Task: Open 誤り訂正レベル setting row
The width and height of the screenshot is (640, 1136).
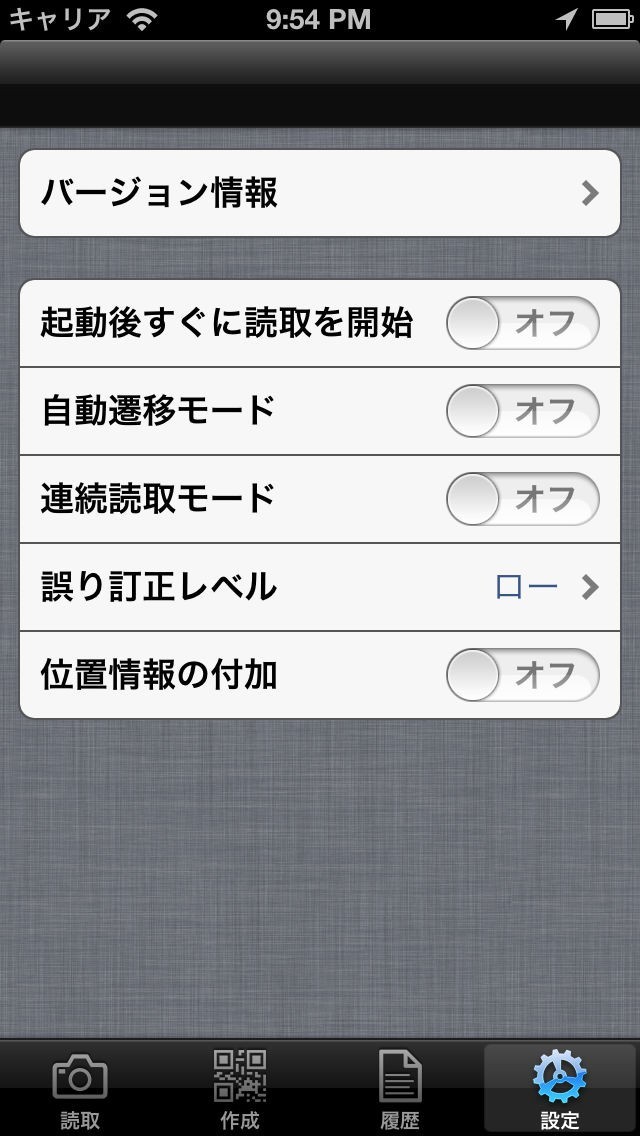Action: pyautogui.click(x=320, y=587)
